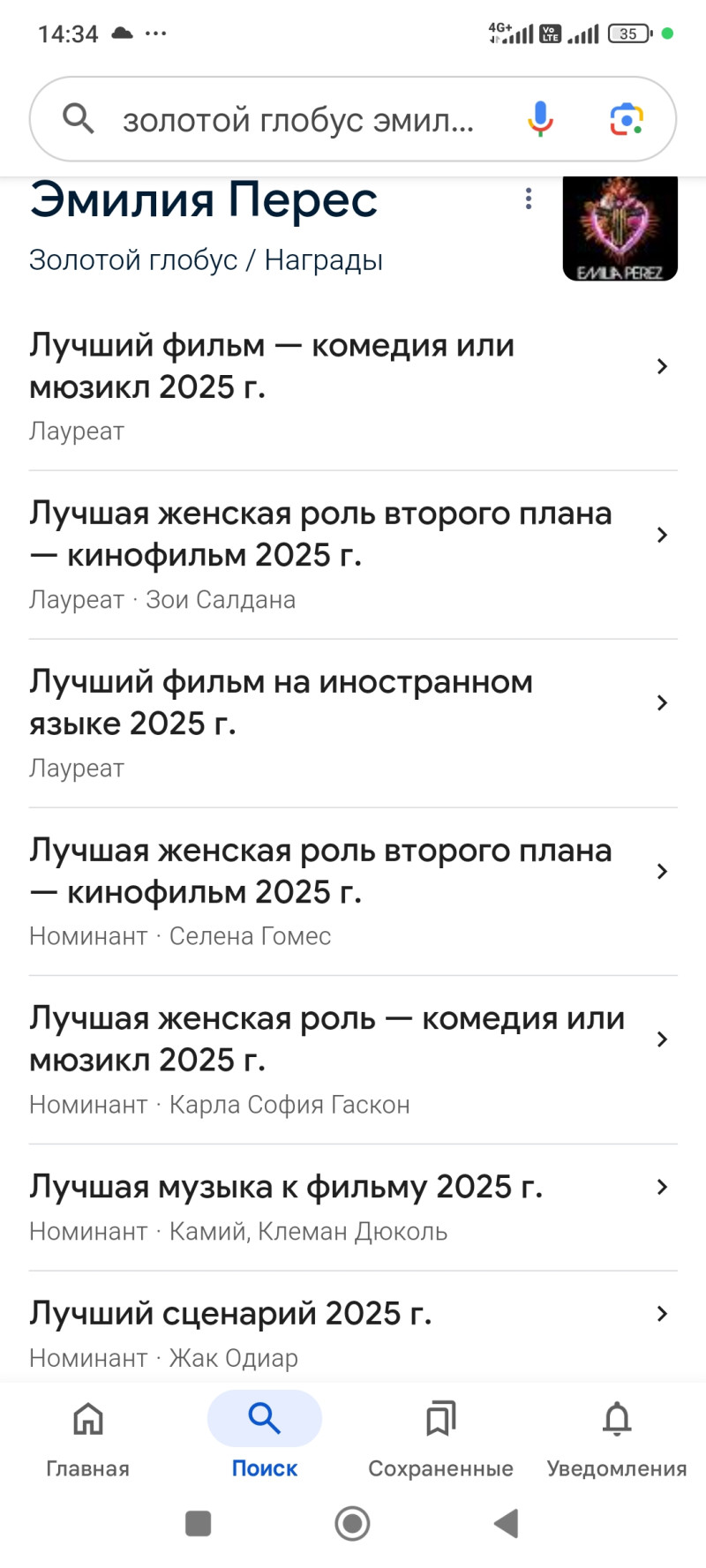Open the award row for Зои Салдана
Viewport: 706px width, 1568px height.
(x=344, y=554)
